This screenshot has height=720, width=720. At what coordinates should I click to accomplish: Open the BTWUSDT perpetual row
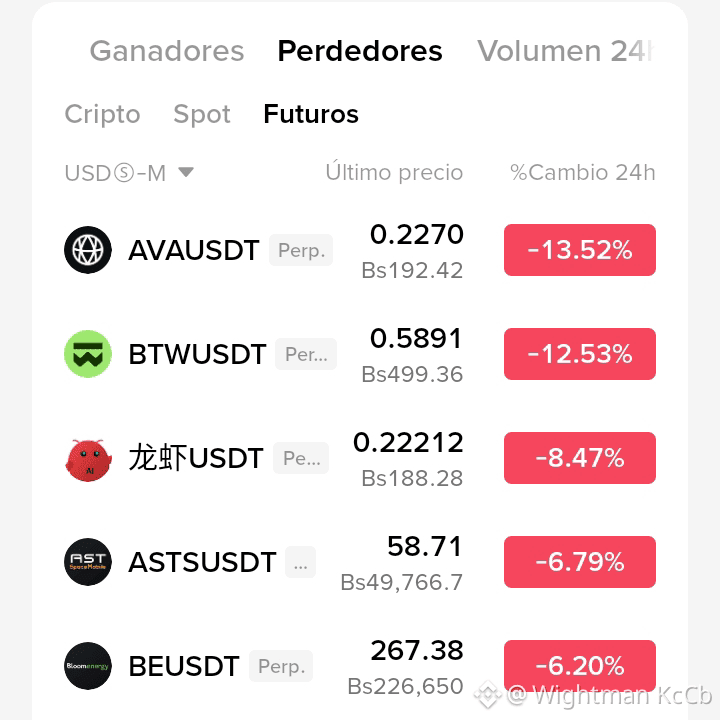(x=360, y=354)
